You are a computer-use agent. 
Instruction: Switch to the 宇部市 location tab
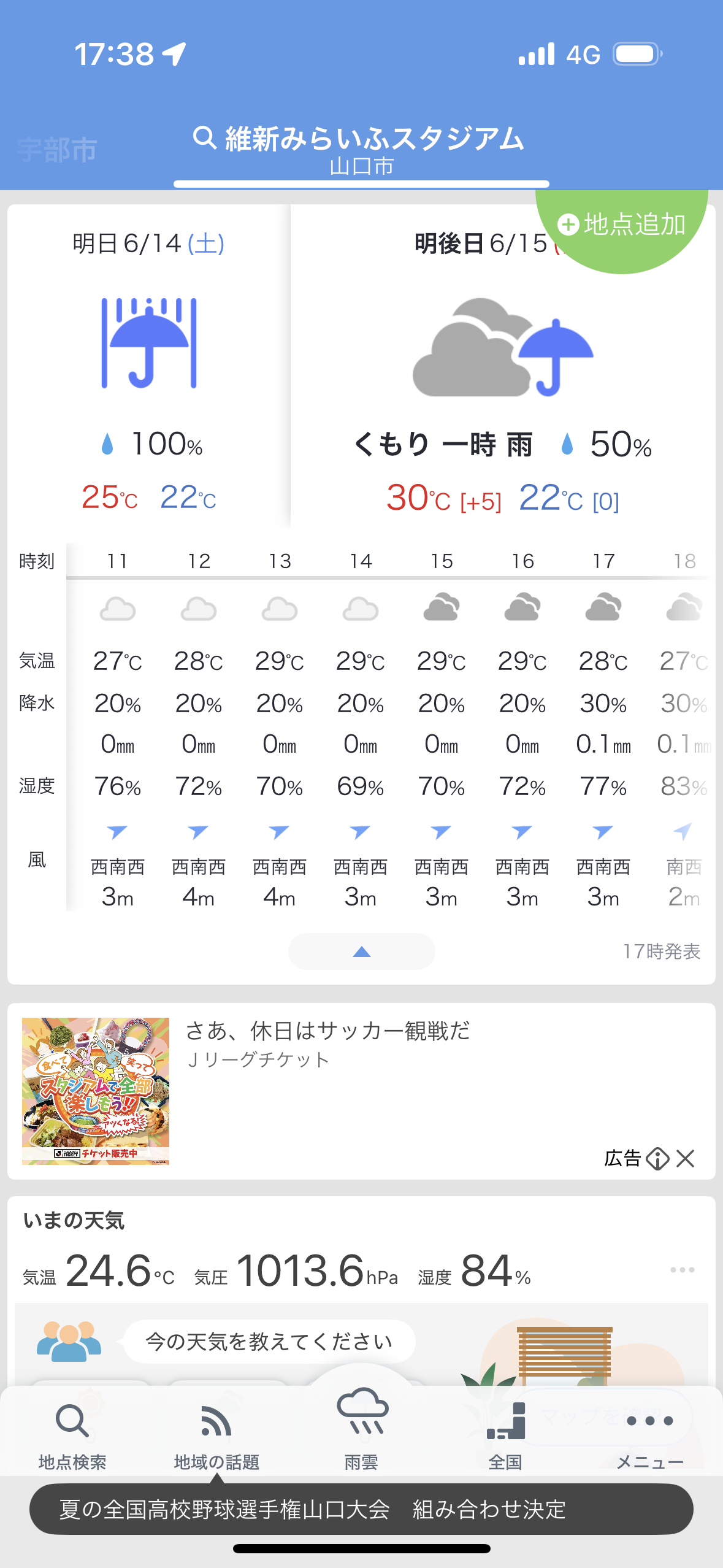click(57, 150)
